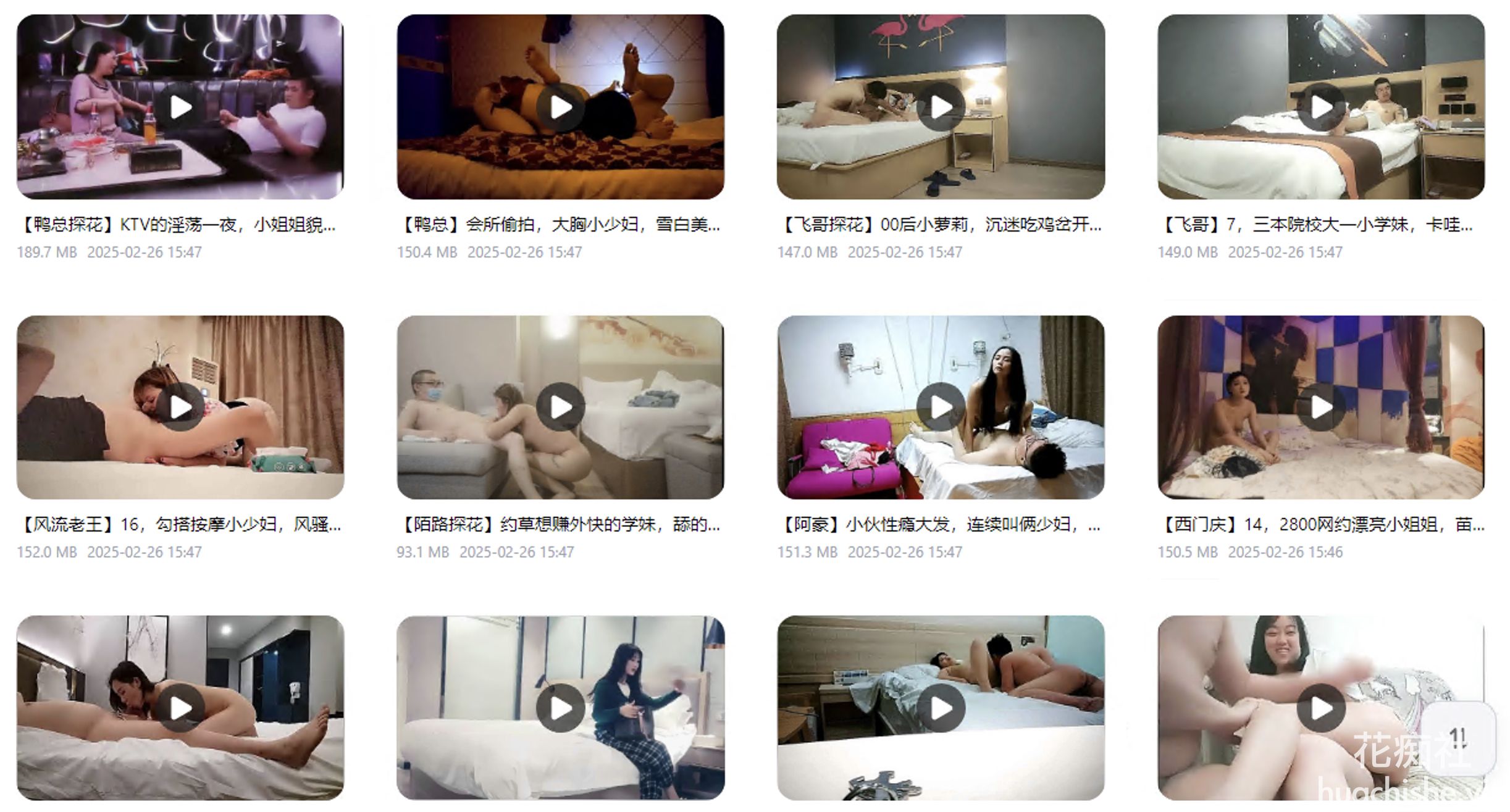Viewport: 1510px width, 812px height.
Task: Open the 93.1 MB 陌路探花 video
Action: point(560,408)
